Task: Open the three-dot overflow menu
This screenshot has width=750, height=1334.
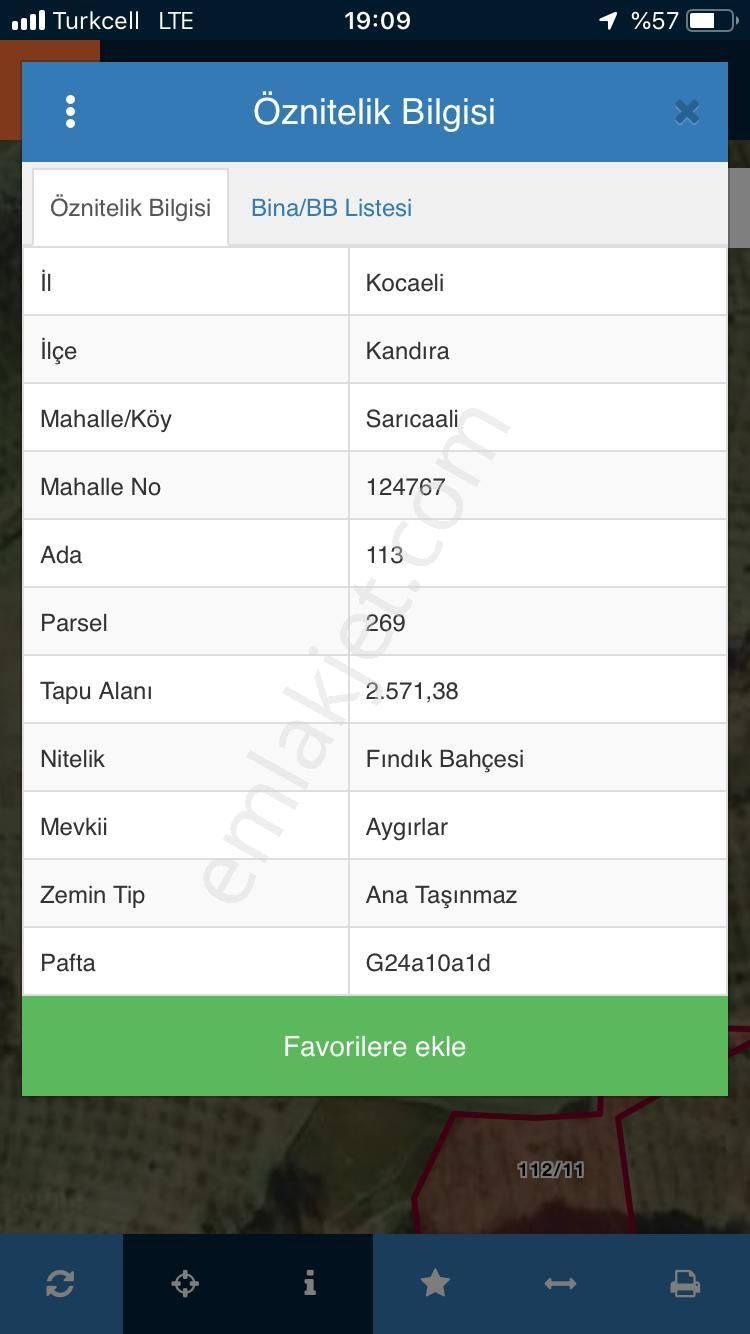Action: (x=70, y=111)
